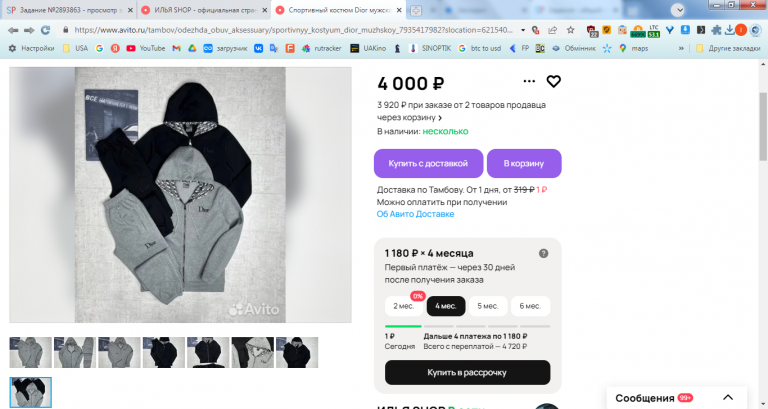768x409 pixels.
Task: Add the item with В корзину button
Action: point(523,163)
